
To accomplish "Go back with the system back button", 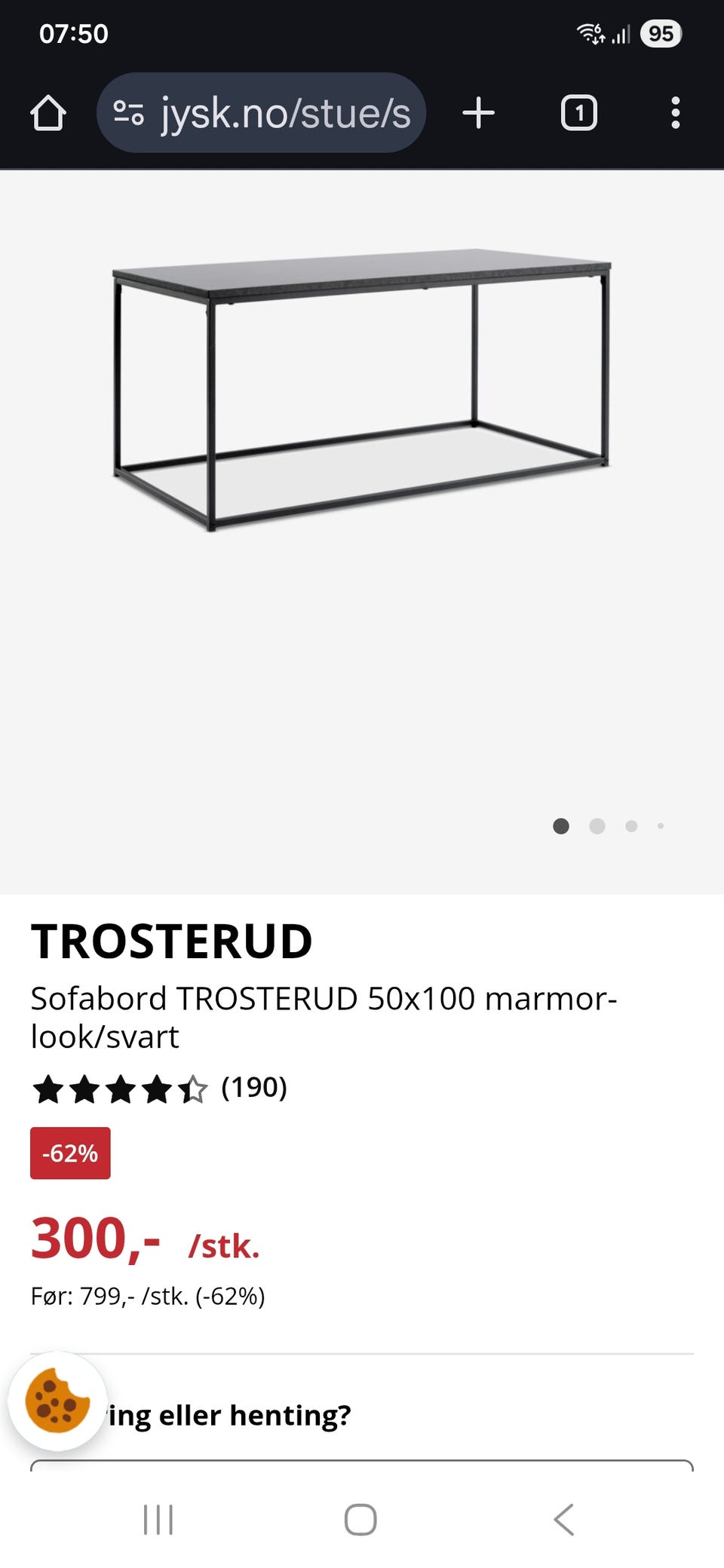I will 564,1519.
